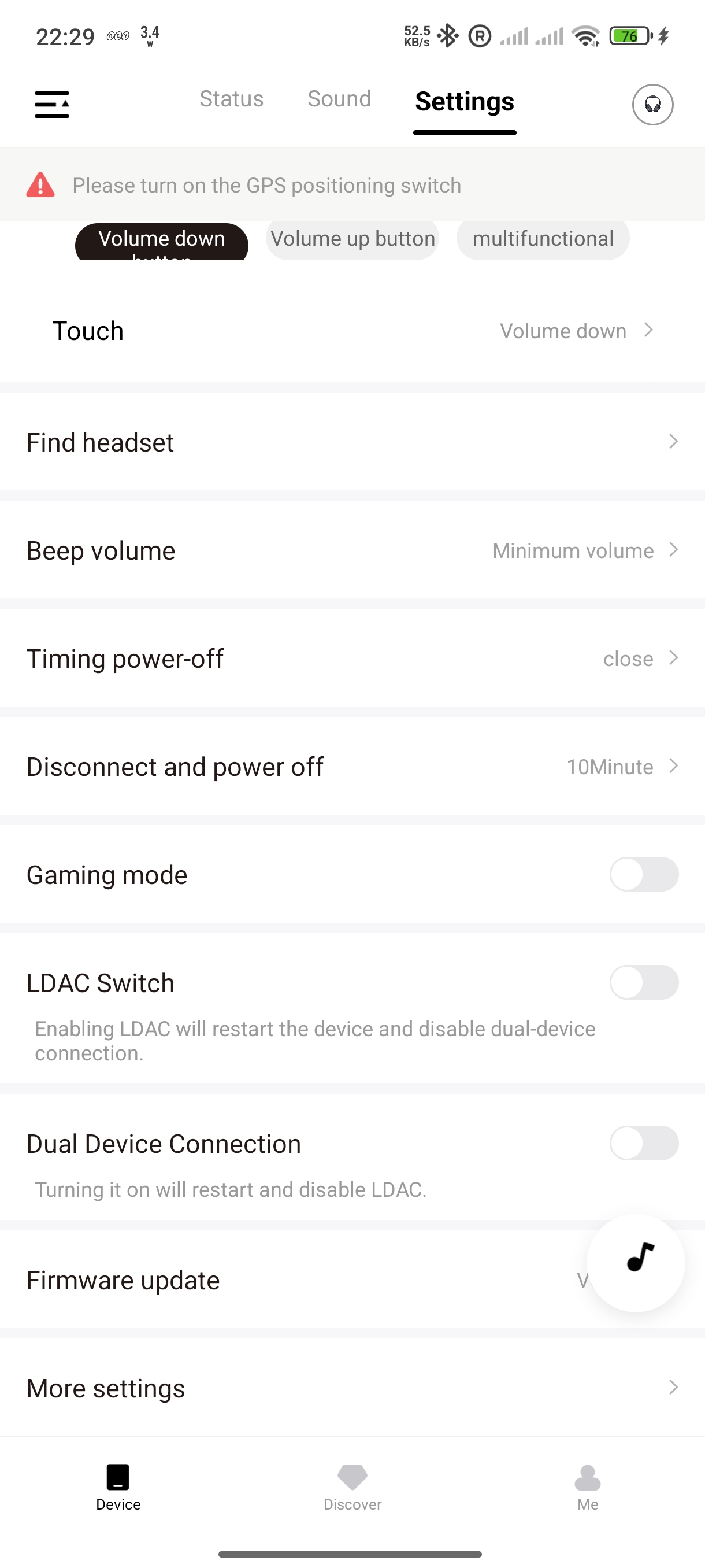The image size is (705, 1568).
Task: Open Timing power-off setting
Action: click(x=352, y=659)
